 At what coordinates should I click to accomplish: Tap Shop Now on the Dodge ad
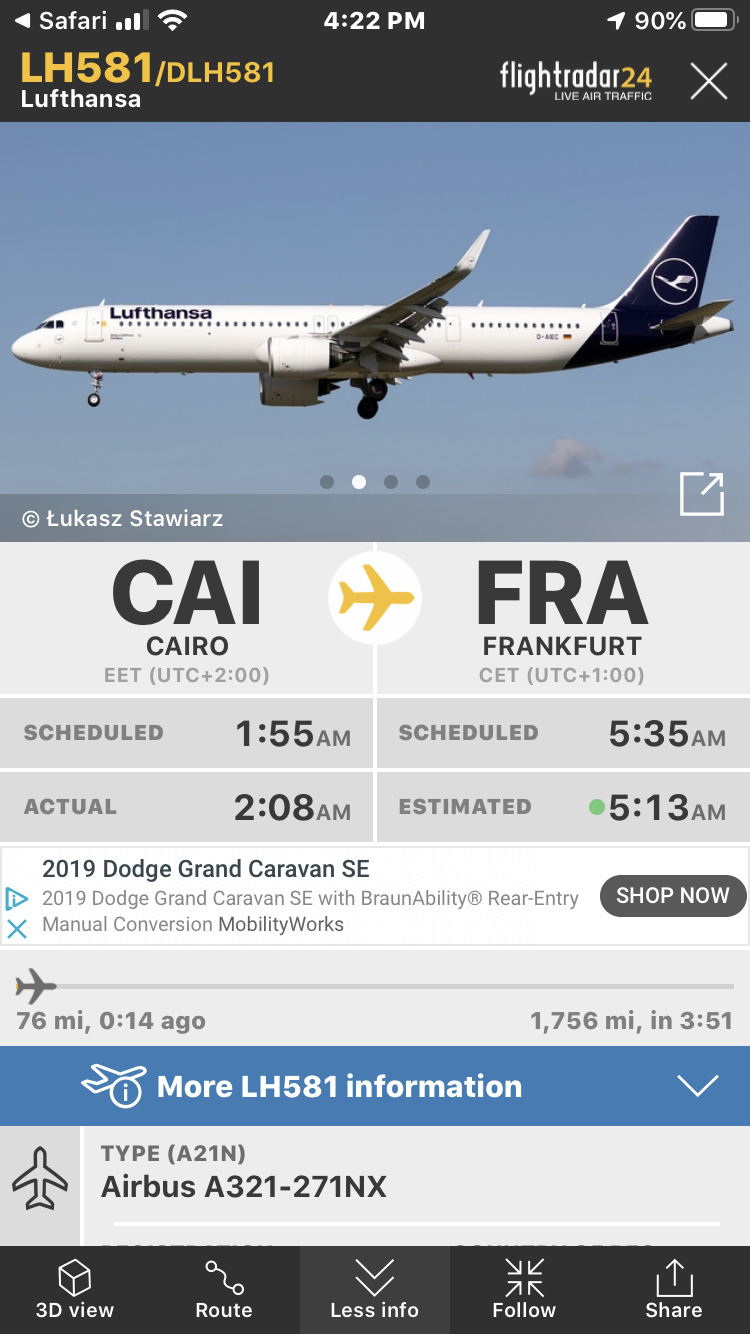[x=672, y=896]
